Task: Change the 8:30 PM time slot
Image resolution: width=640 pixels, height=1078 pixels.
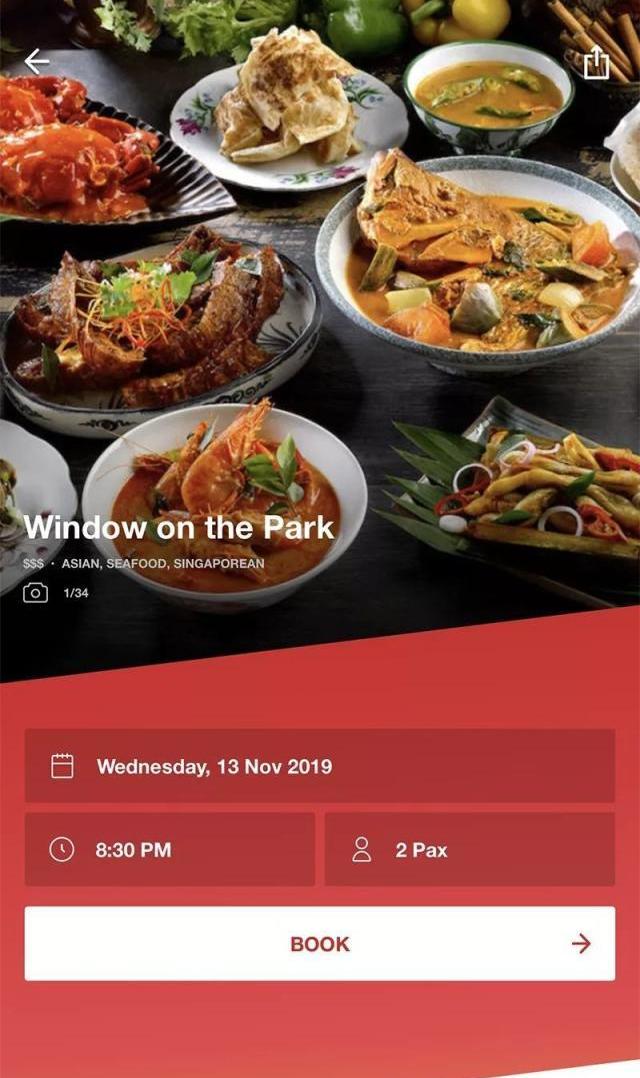Action: [170, 850]
